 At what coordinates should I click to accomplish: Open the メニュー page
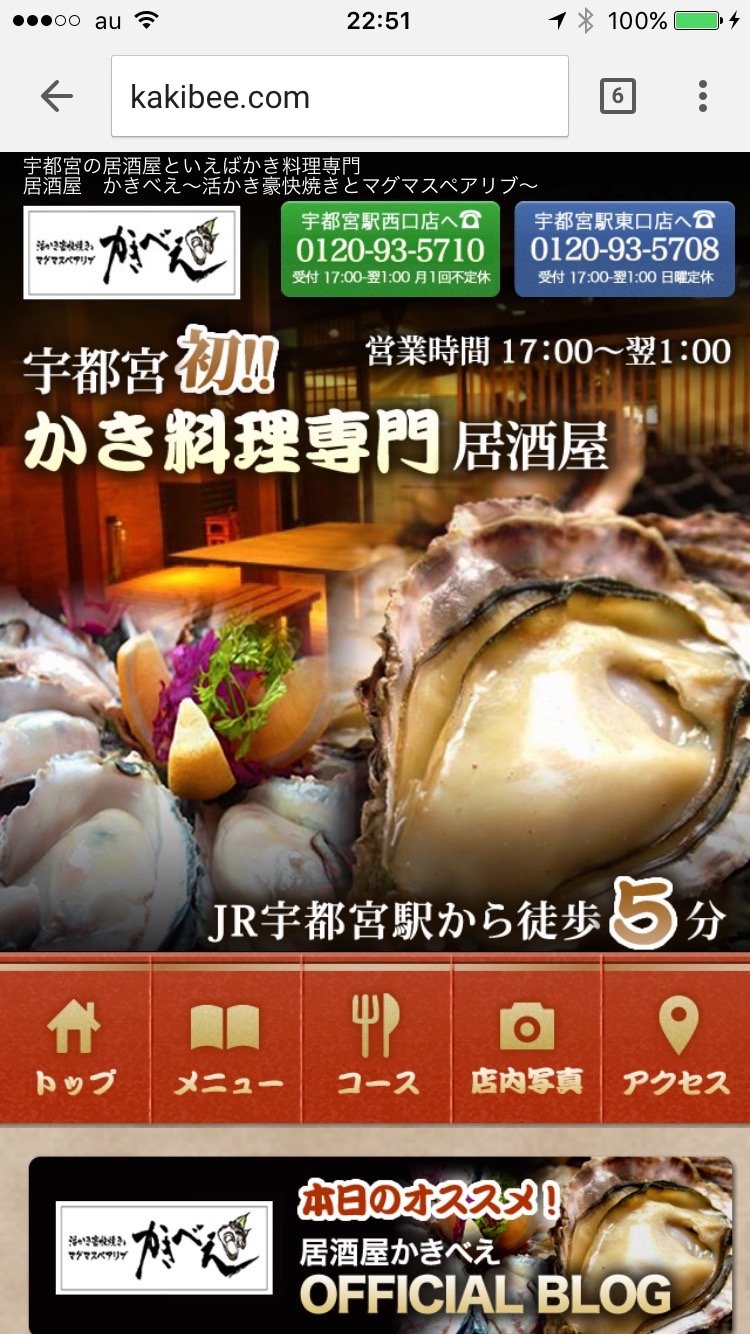[226, 1040]
